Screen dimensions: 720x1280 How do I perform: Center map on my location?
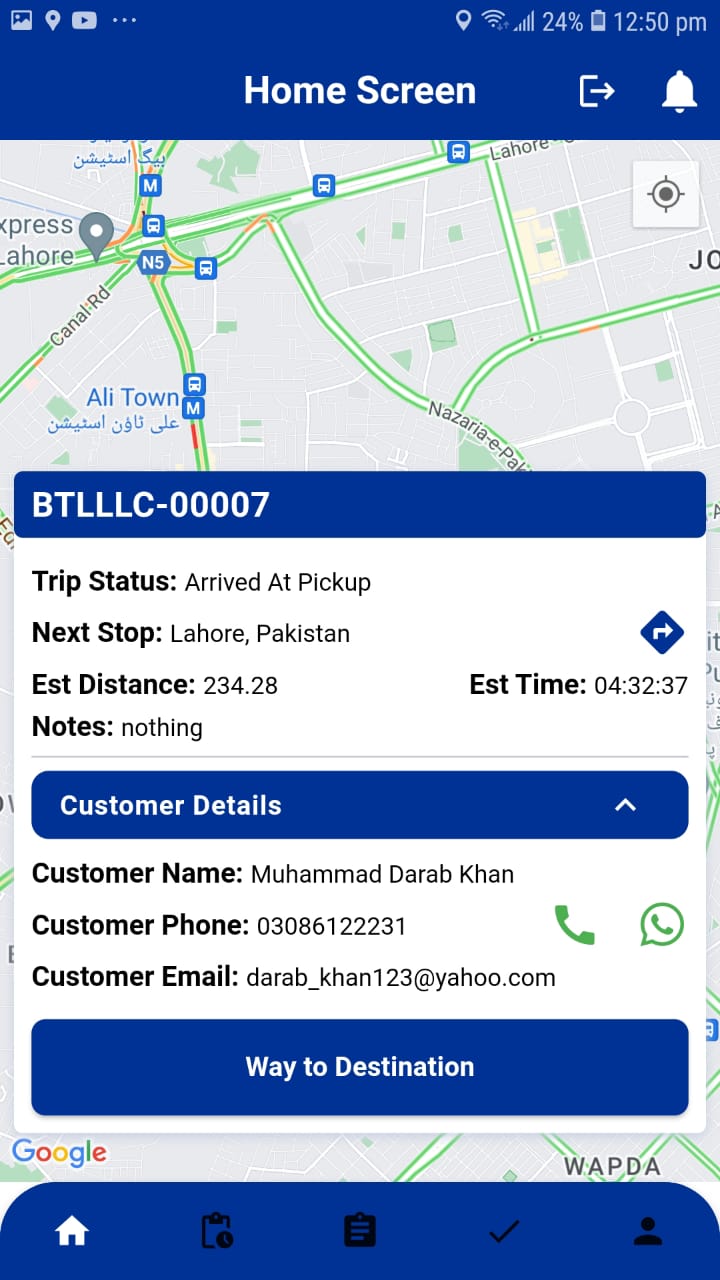666,194
